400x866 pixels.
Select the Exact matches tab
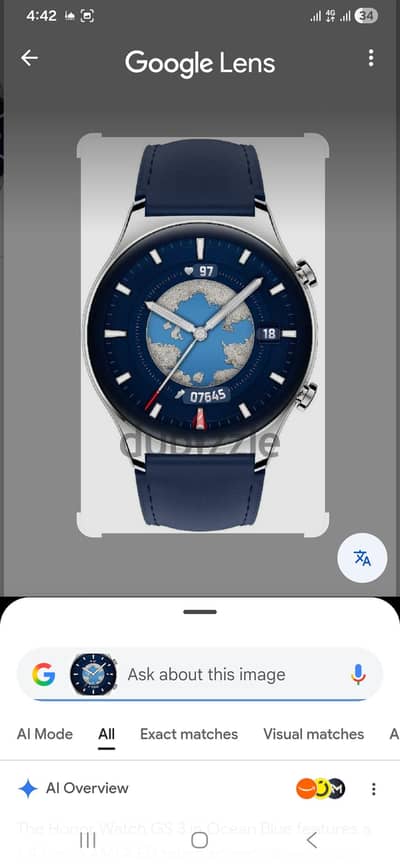click(x=189, y=734)
